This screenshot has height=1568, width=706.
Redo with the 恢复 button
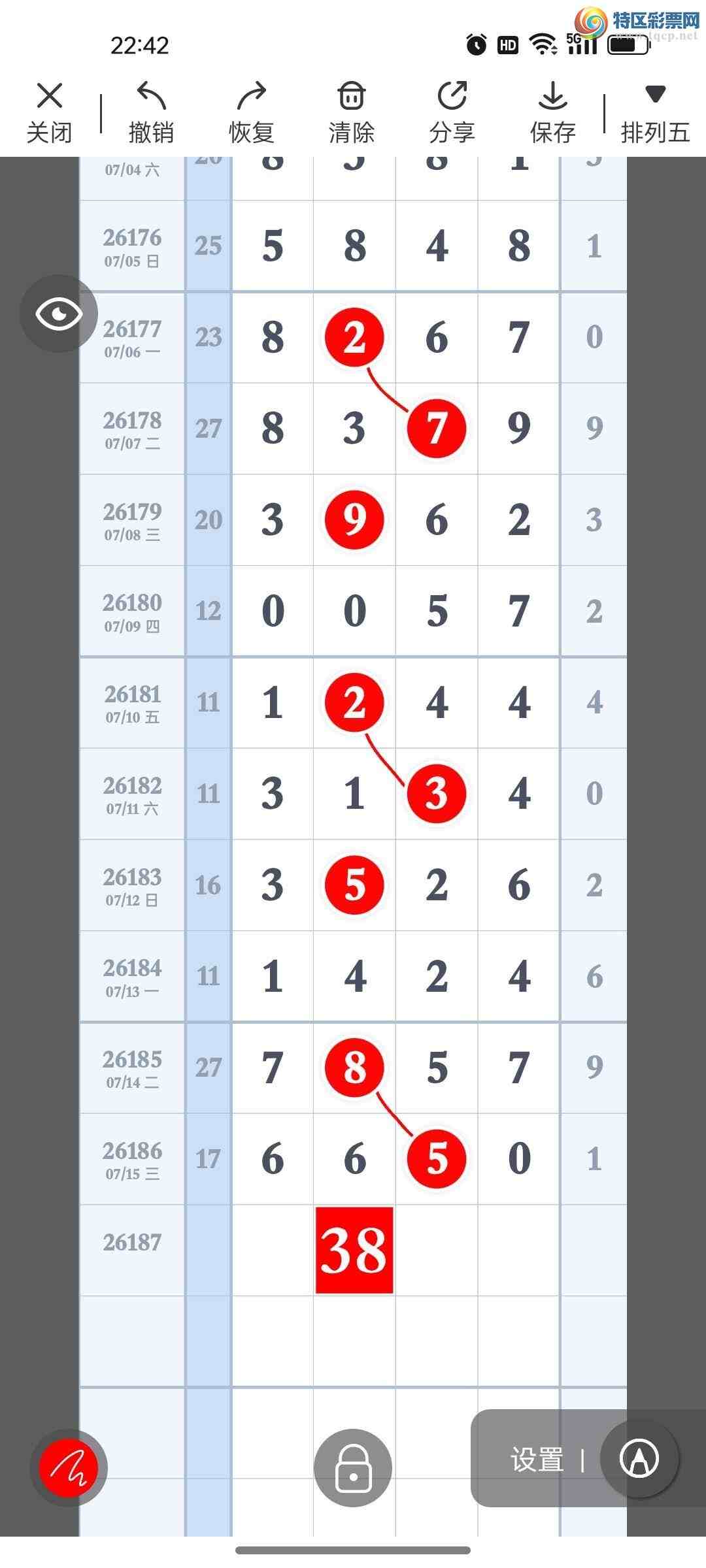tap(252, 112)
